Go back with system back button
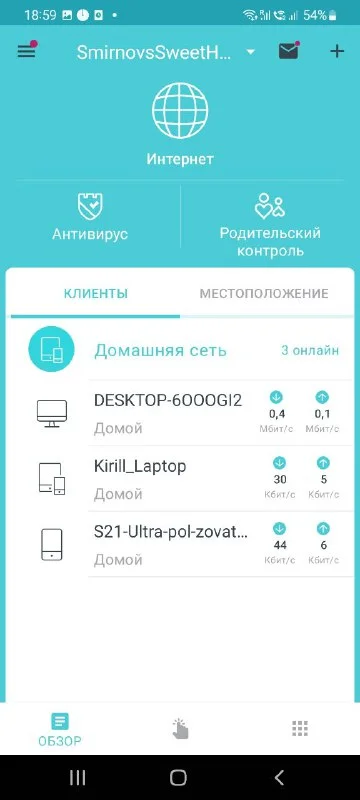This screenshot has width=360, height=800. [x=279, y=778]
